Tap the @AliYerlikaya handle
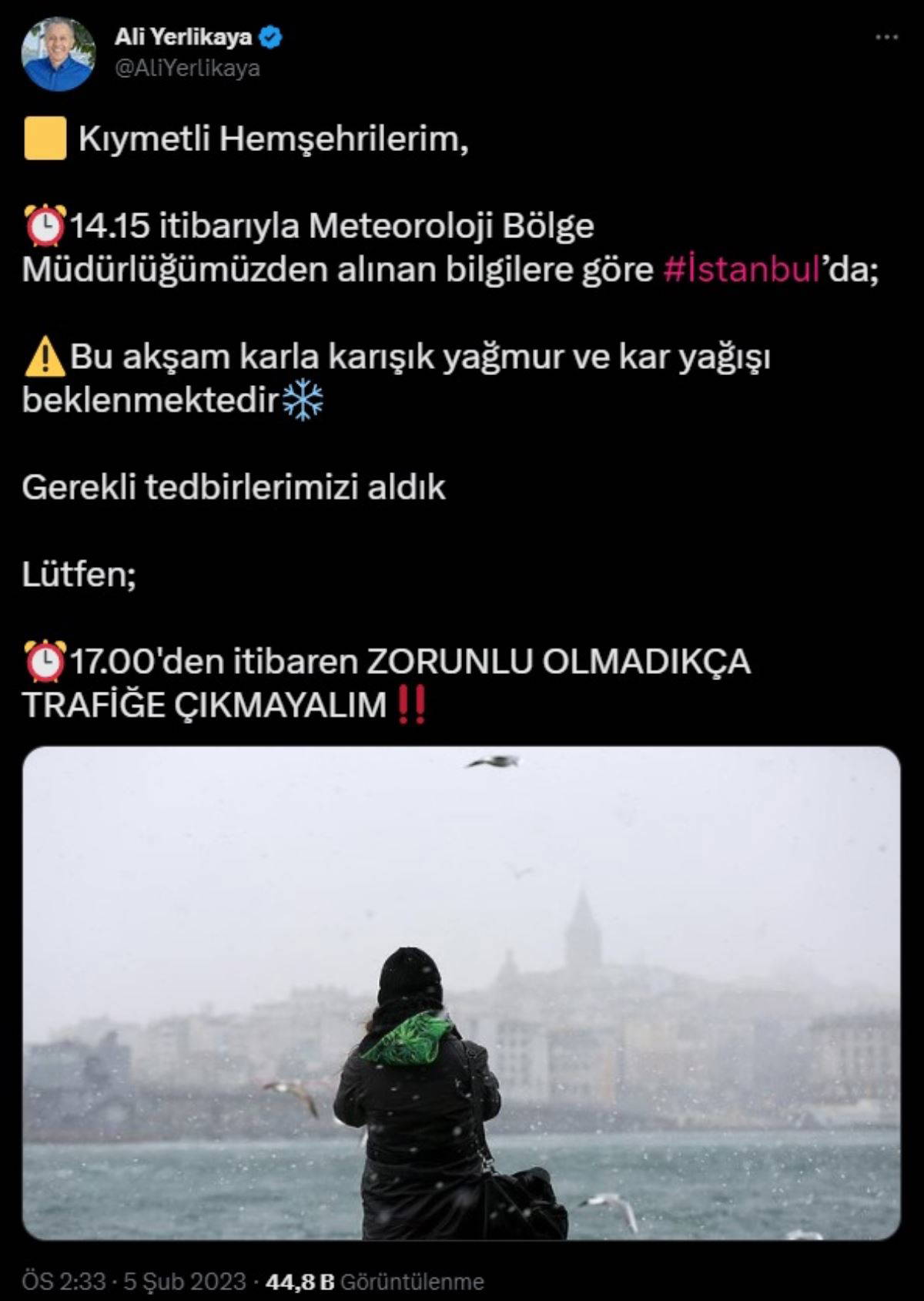 tap(187, 69)
